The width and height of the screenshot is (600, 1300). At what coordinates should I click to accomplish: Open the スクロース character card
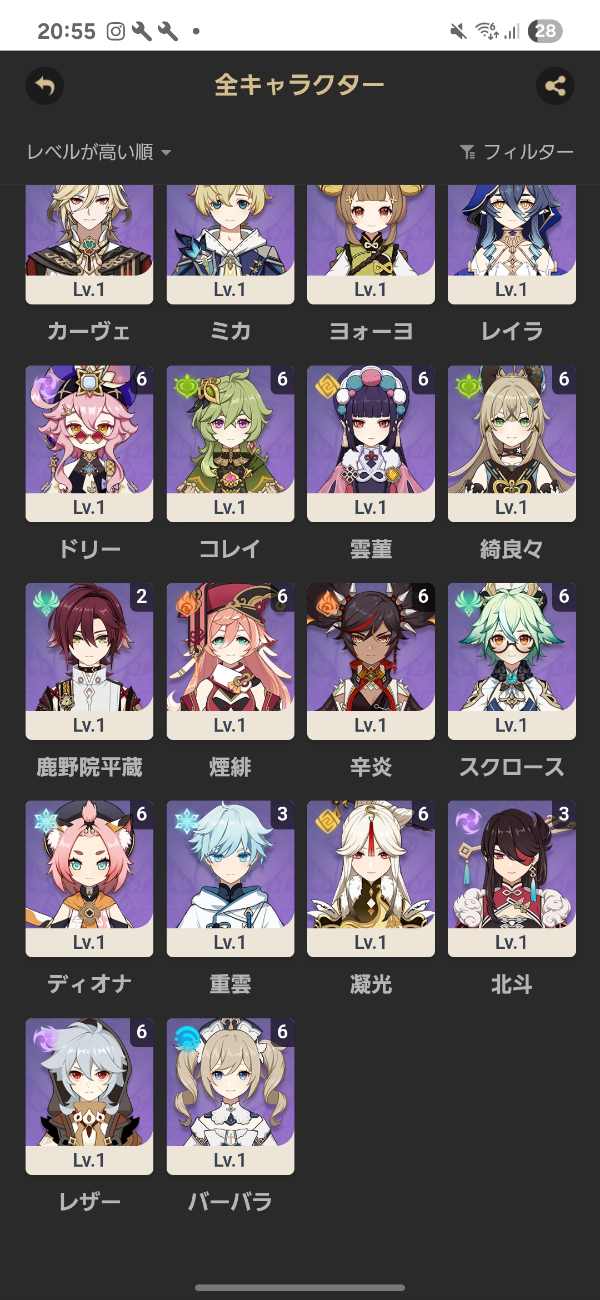[x=512, y=661]
